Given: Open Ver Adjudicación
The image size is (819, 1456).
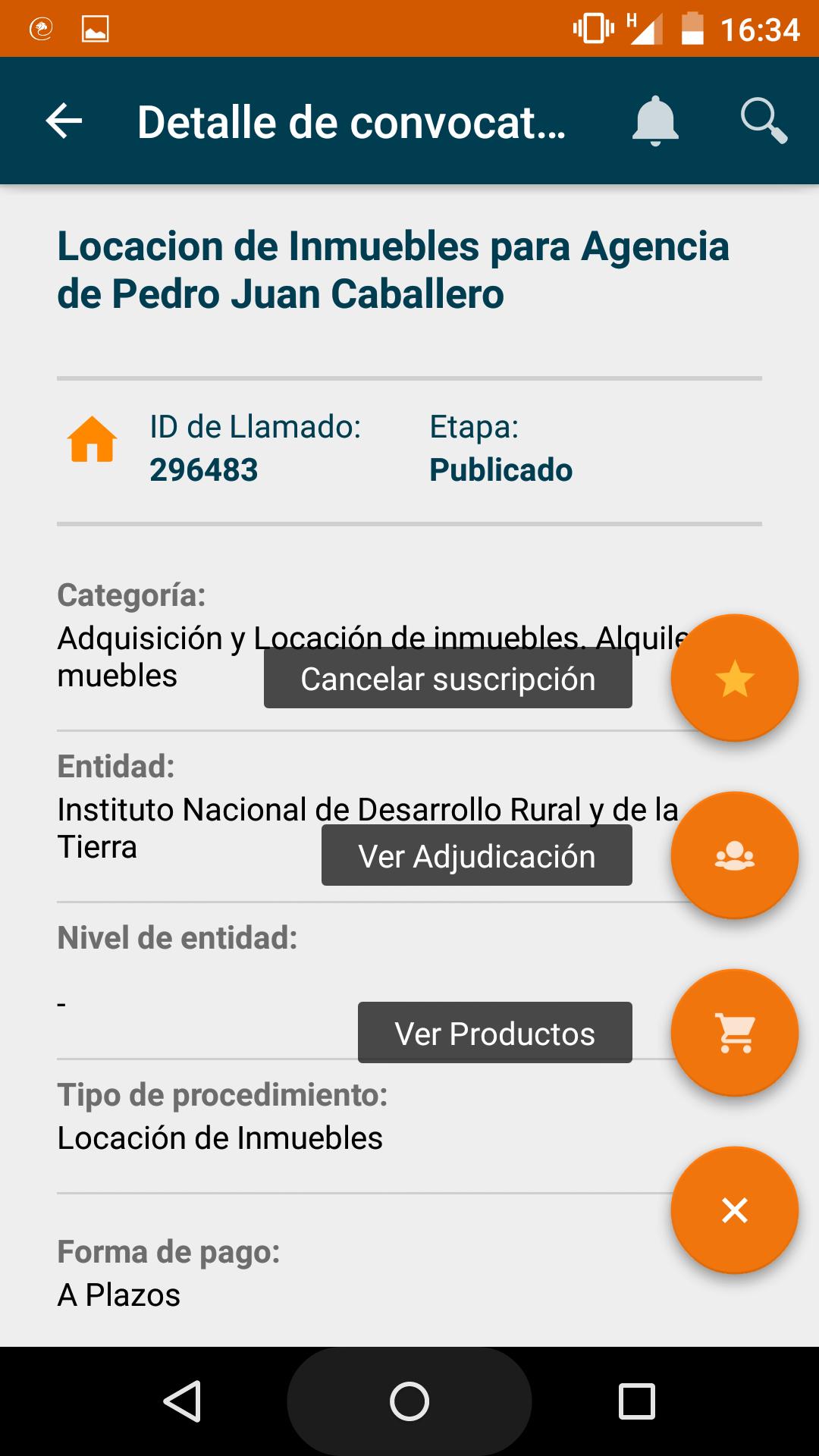Looking at the screenshot, I should (x=477, y=855).
